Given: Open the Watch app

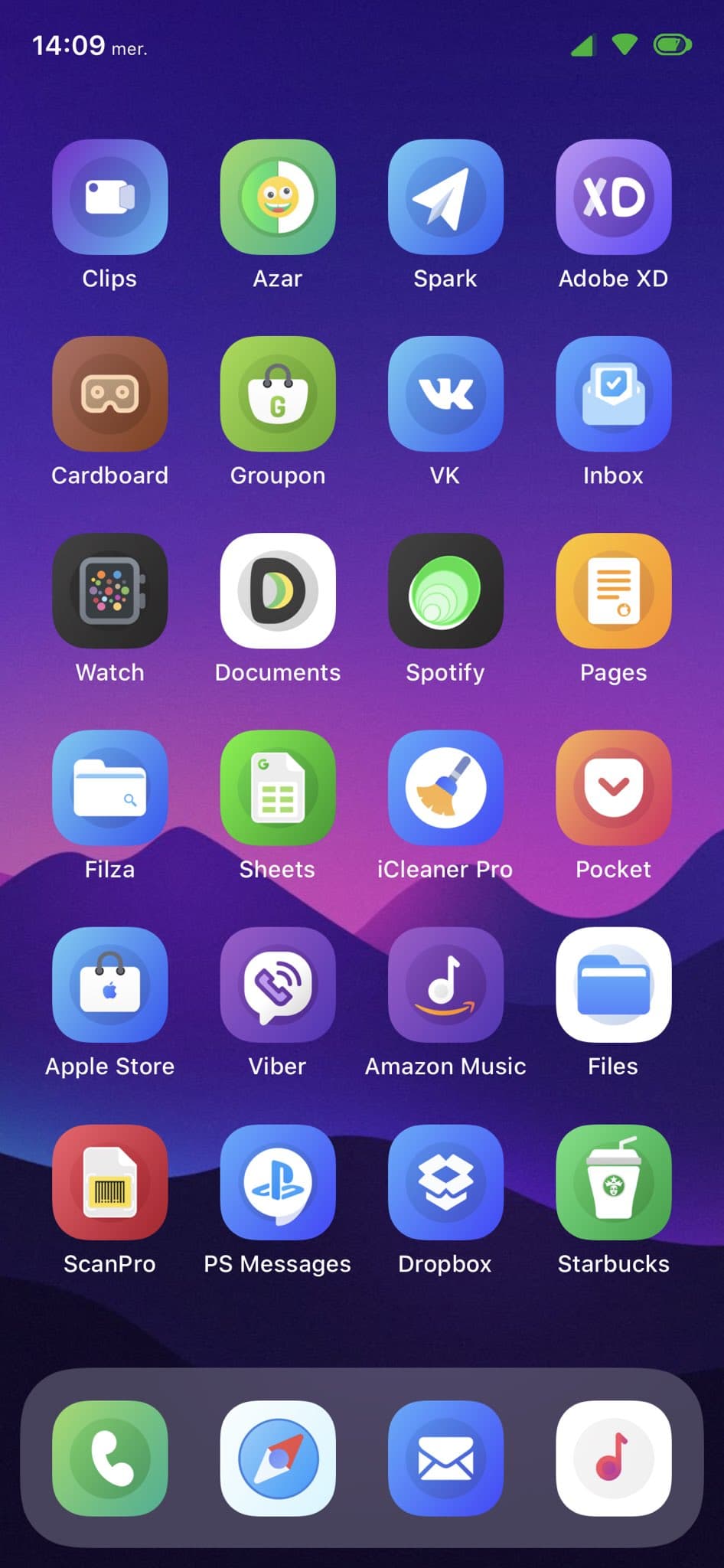Looking at the screenshot, I should pyautogui.click(x=109, y=590).
